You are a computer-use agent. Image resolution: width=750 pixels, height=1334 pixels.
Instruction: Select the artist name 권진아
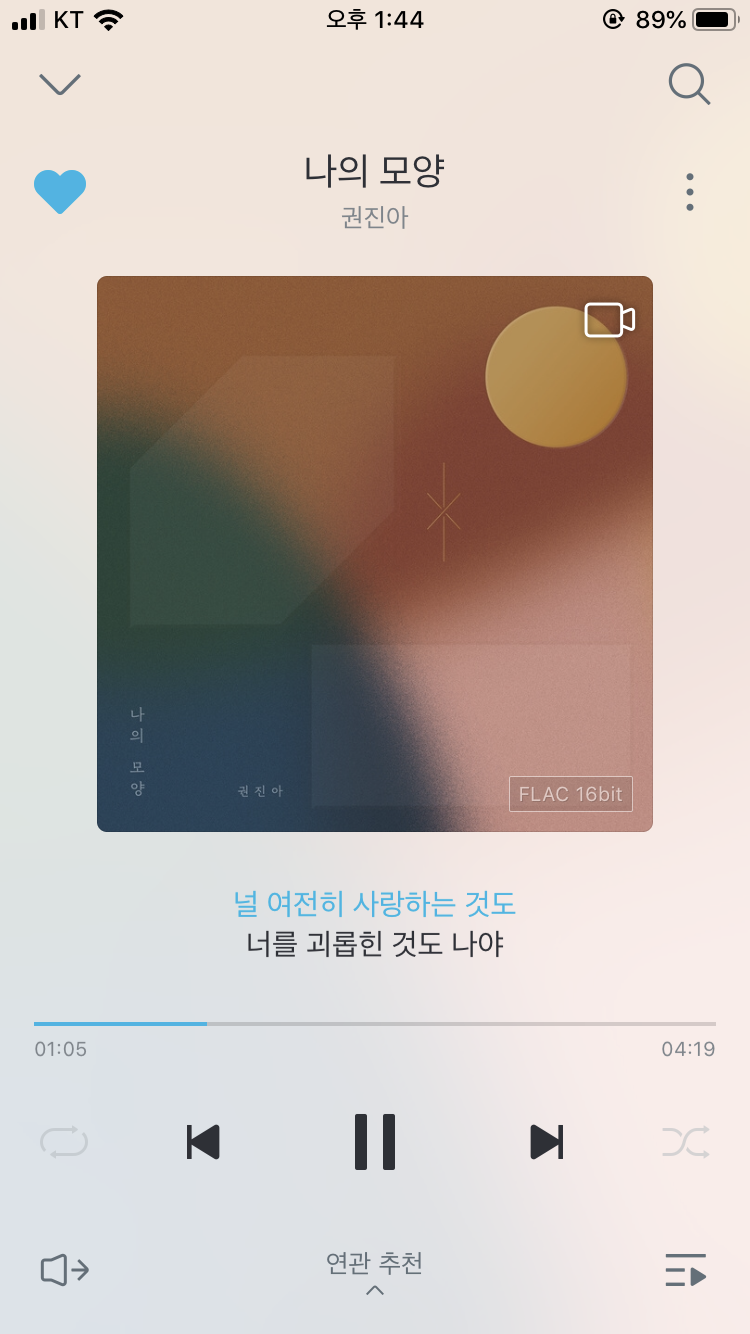(375, 217)
